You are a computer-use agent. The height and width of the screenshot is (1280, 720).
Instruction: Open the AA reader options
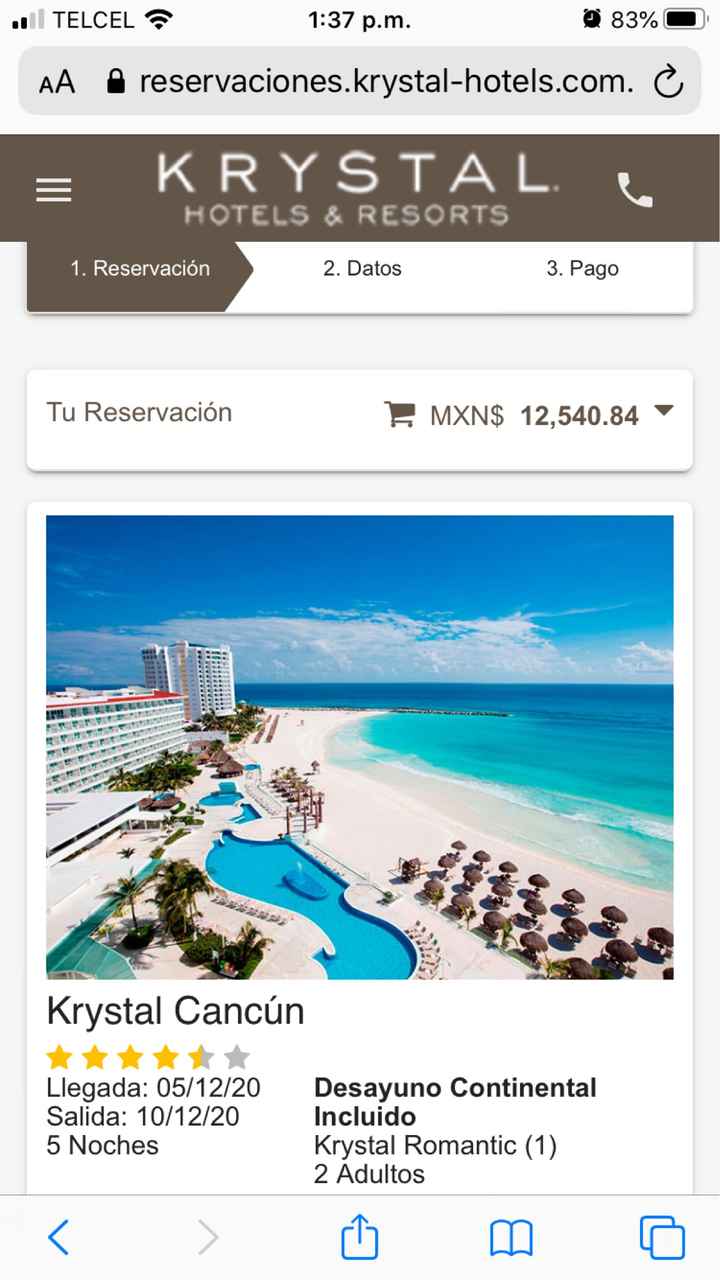(x=57, y=82)
